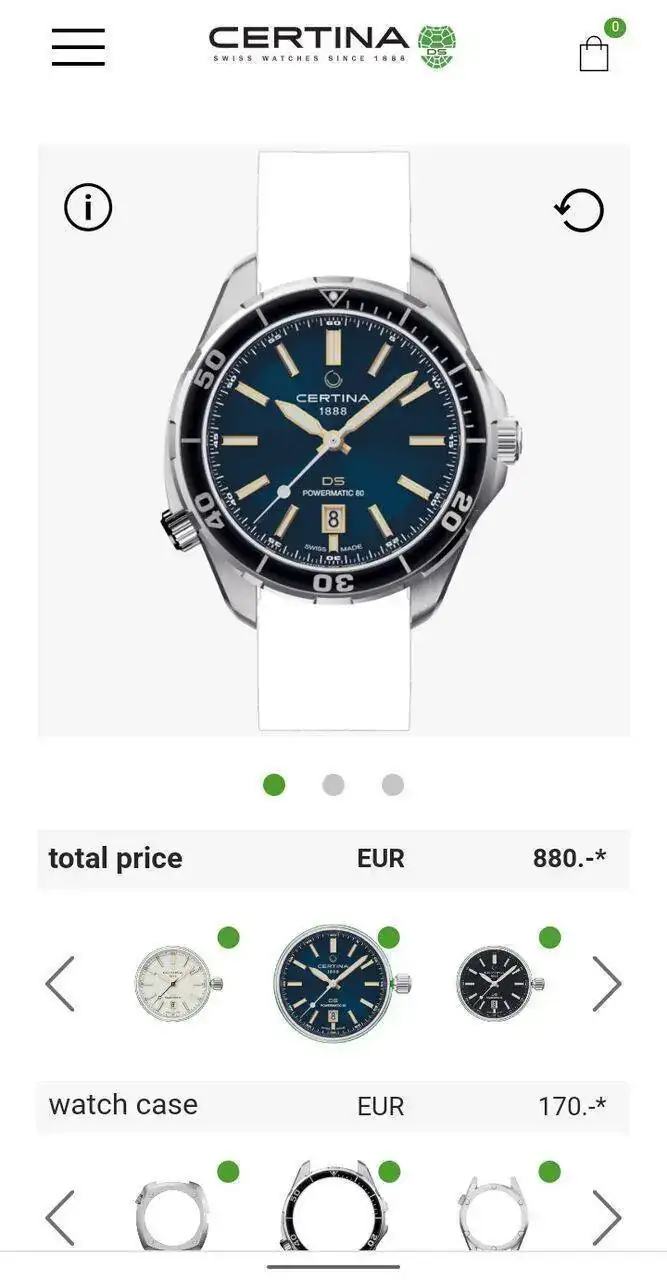Screen dimensions: 667x1280
Task: Choose the cushion-shaped steel watch case
Action: [172, 1213]
